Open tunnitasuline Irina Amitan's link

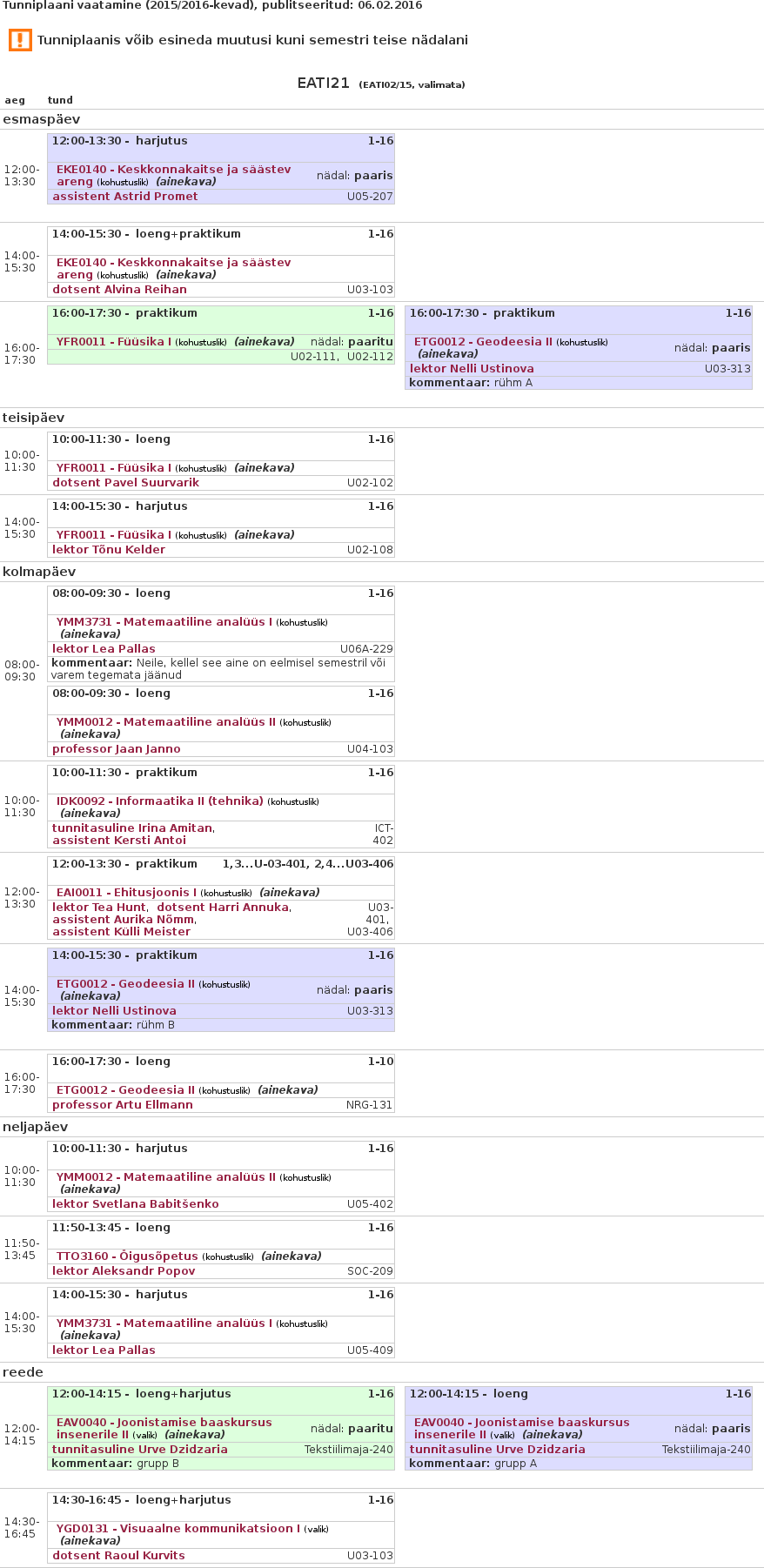(132, 828)
